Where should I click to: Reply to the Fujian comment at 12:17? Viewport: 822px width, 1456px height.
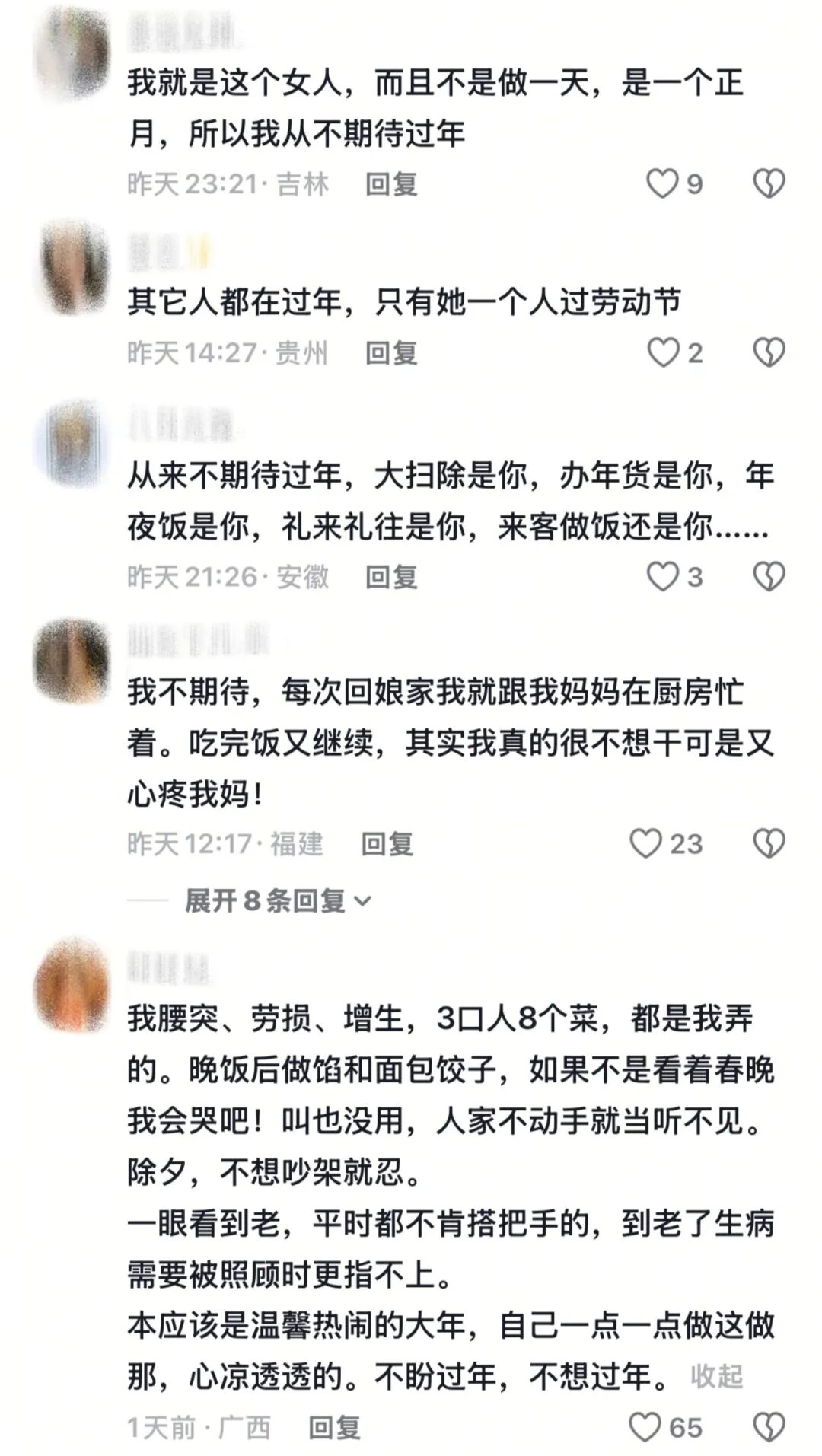[x=387, y=843]
